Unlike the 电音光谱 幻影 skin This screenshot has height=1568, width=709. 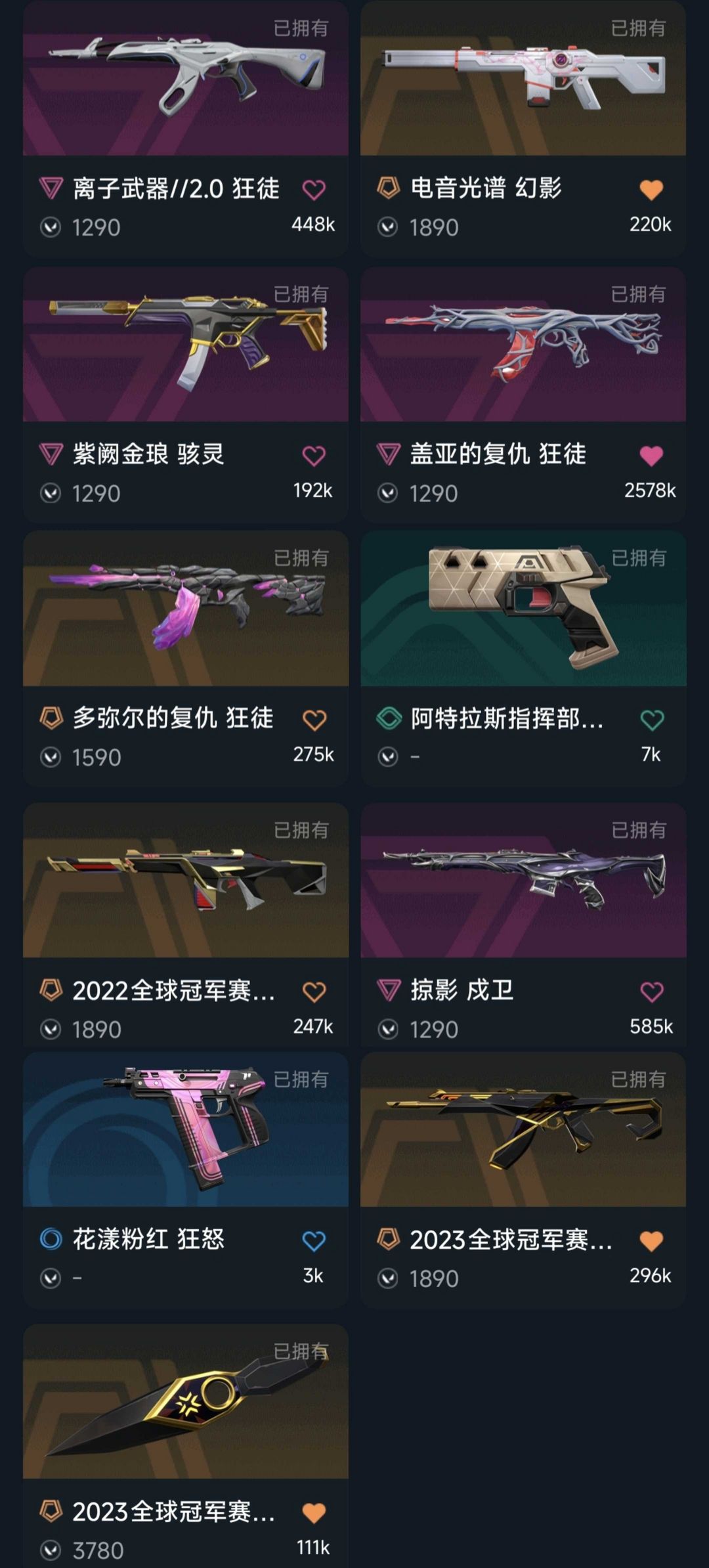click(x=651, y=190)
